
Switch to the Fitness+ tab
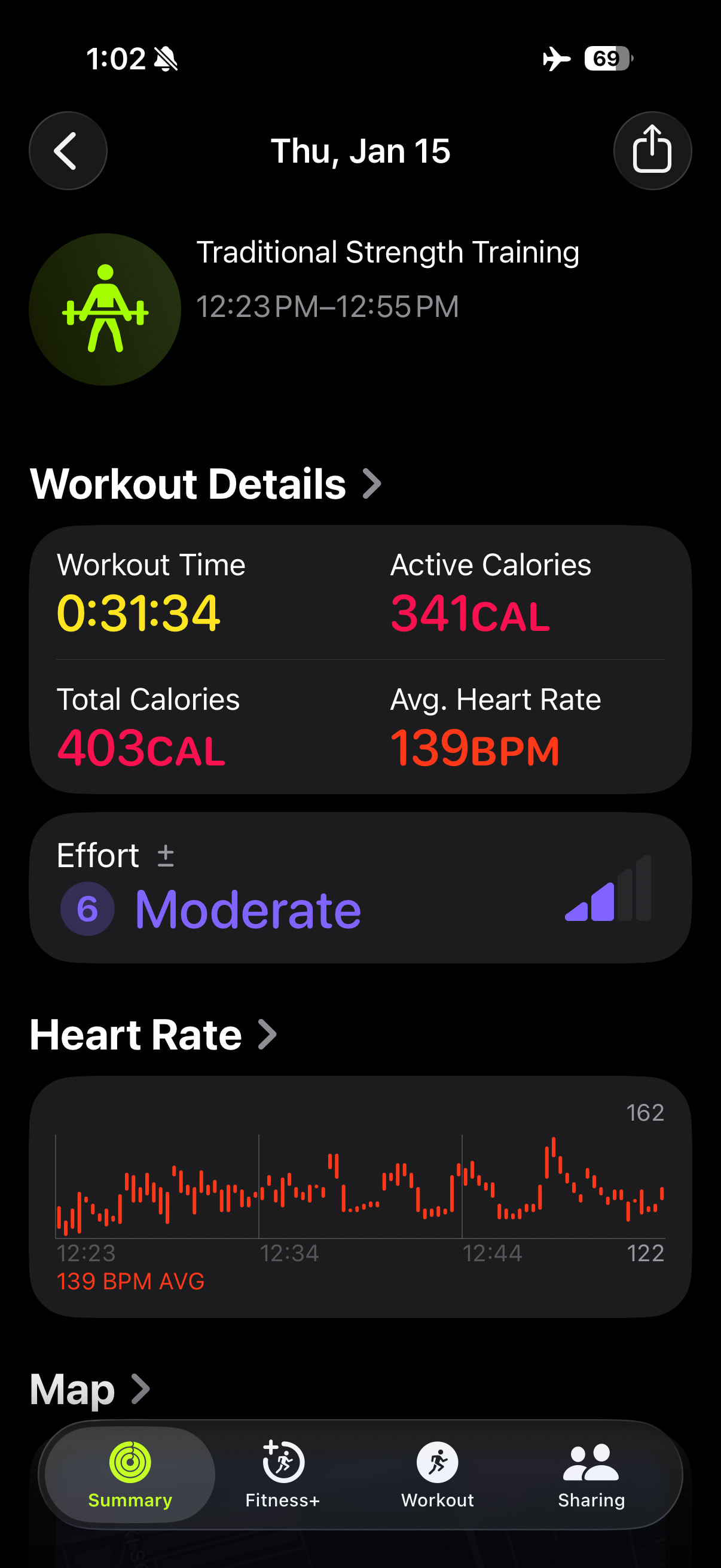click(x=282, y=1474)
